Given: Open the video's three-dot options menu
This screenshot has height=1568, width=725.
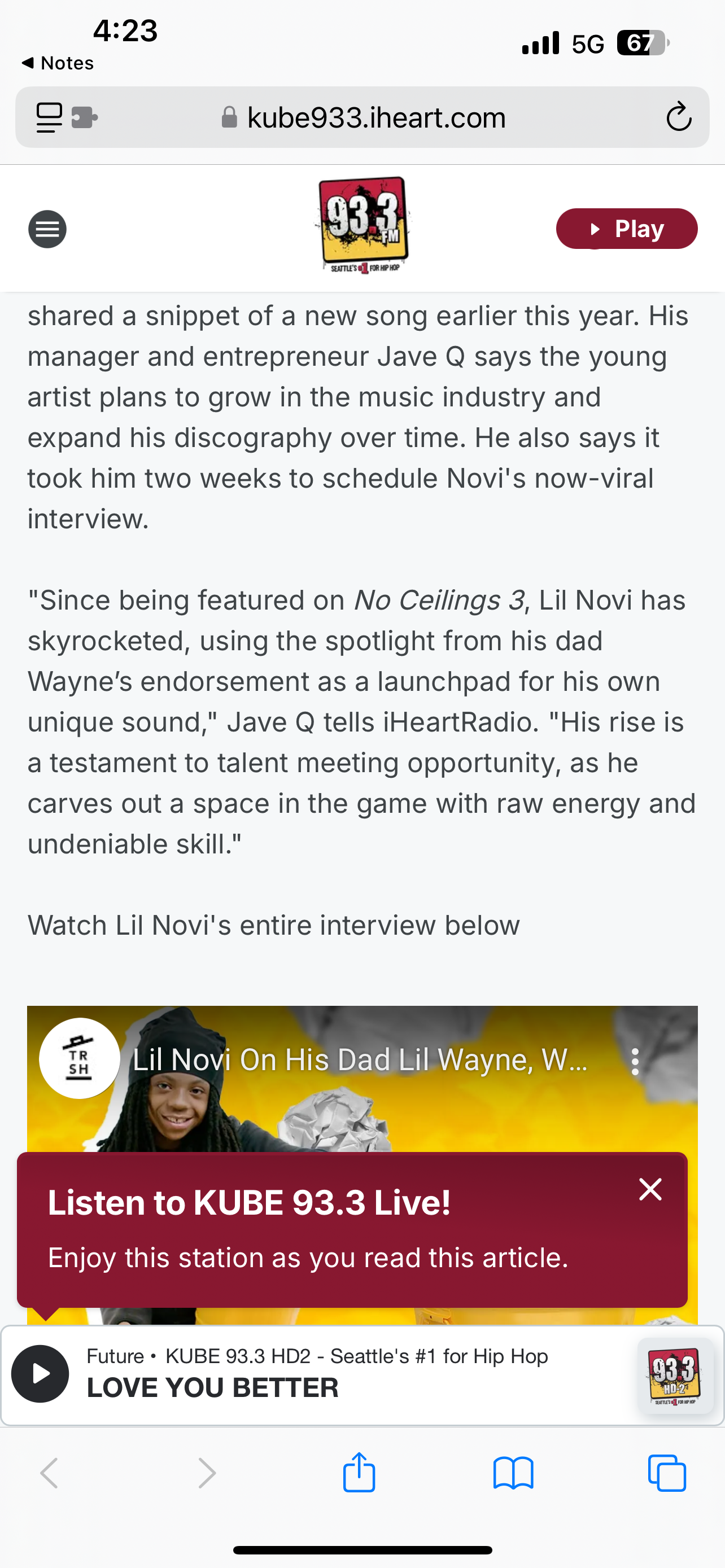Looking at the screenshot, I should tap(635, 1061).
